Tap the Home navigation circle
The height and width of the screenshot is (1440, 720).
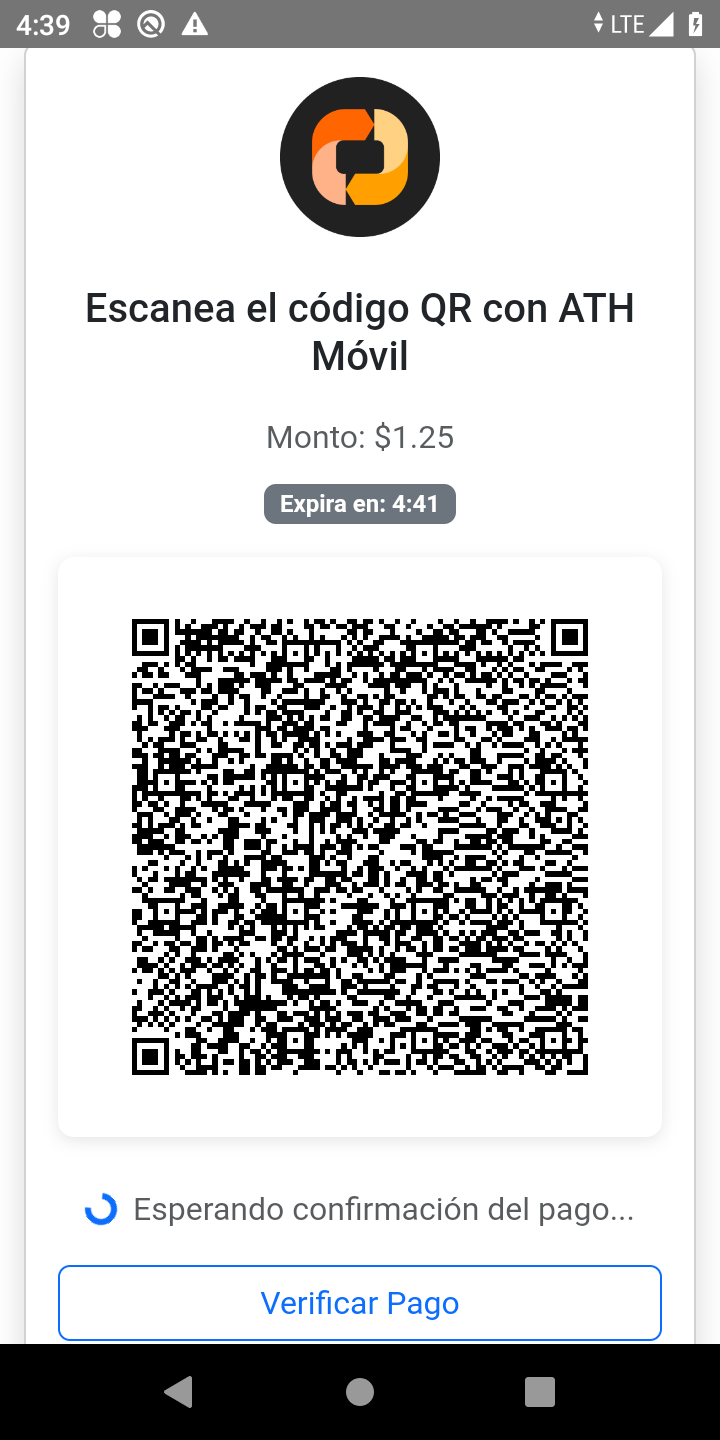360,1391
